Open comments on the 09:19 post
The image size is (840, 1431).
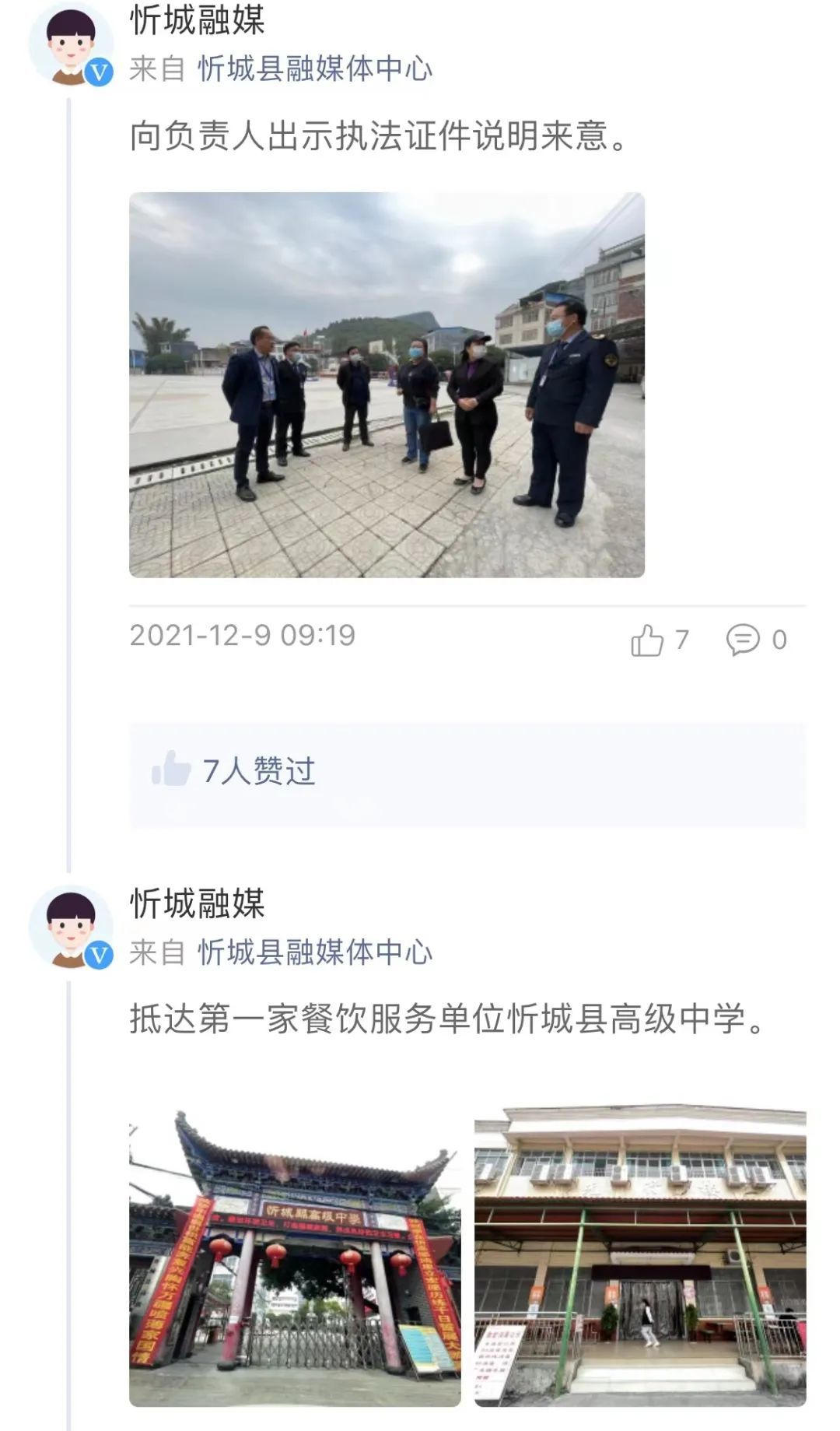click(x=743, y=640)
